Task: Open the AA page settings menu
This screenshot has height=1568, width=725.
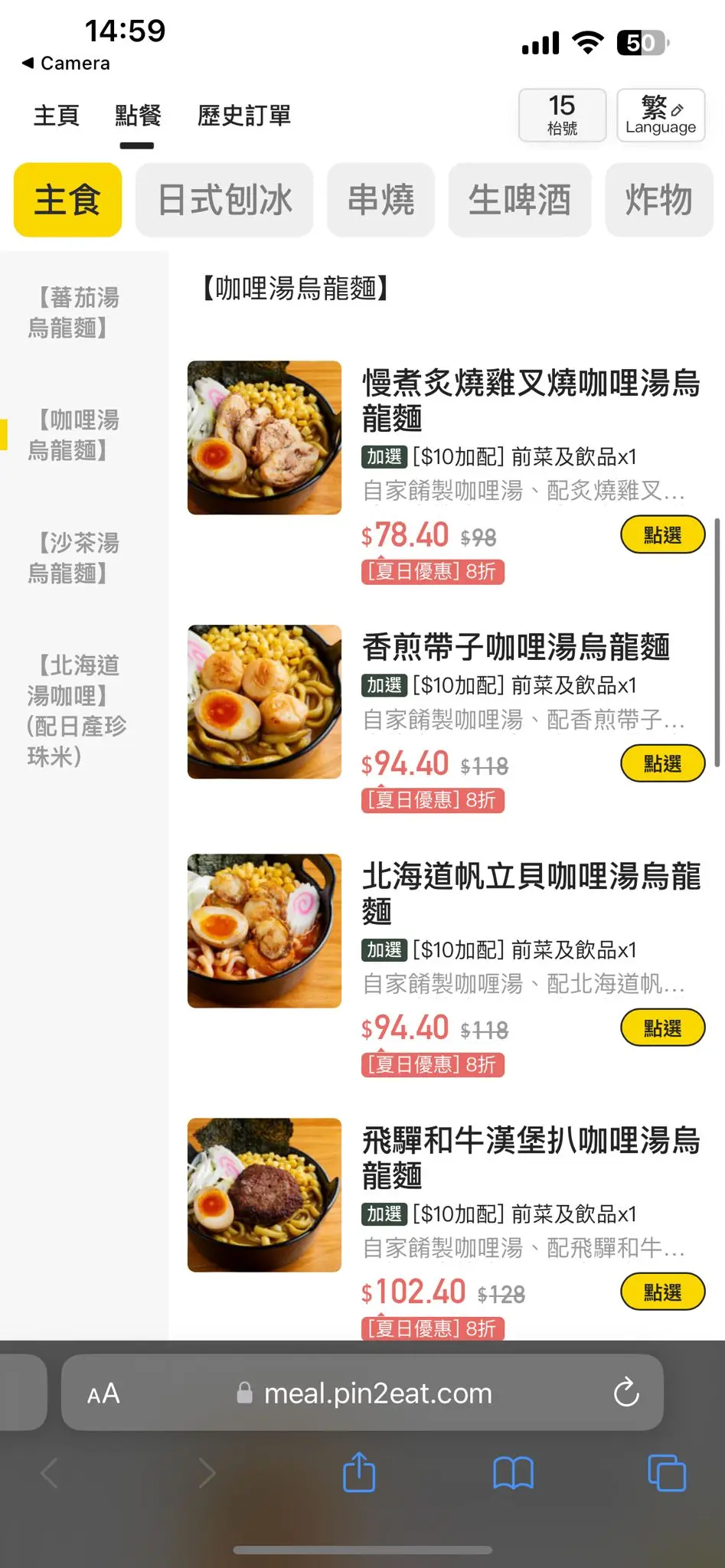Action: coord(103,1393)
